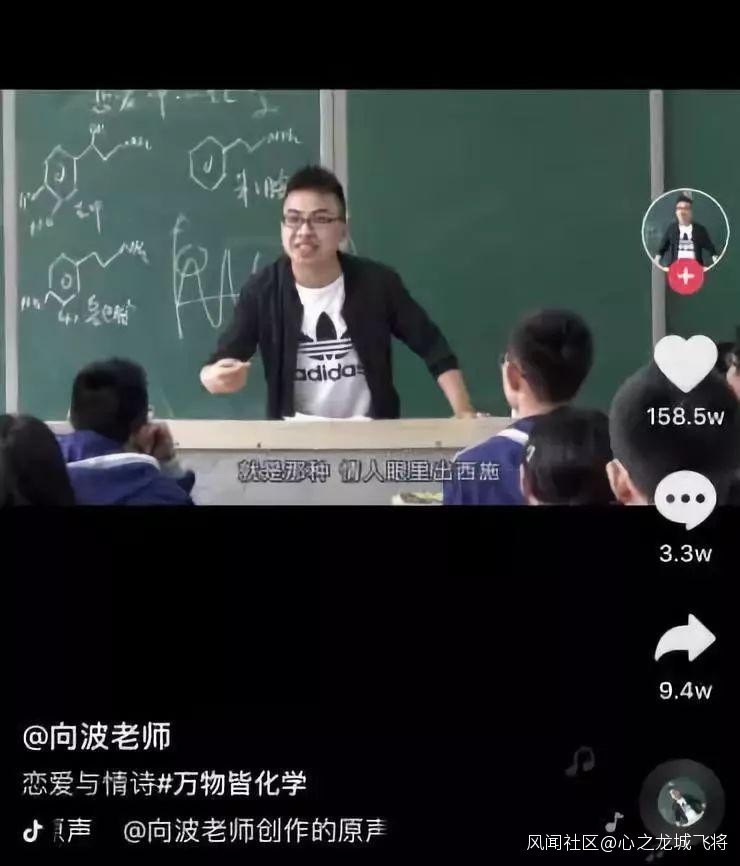Open the original sound by @向波老师
Screen dimensions: 740x866
[255, 830]
